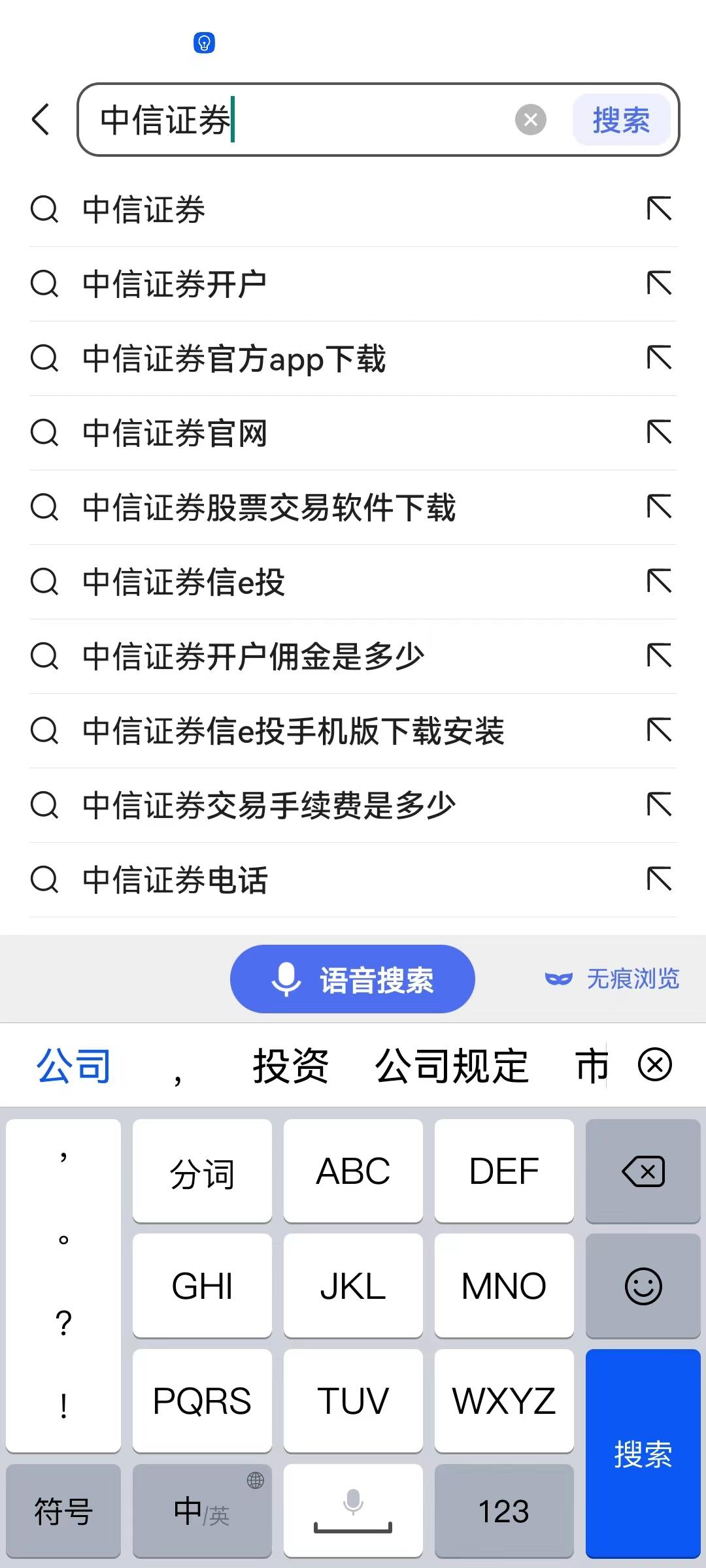
Task: Select the suggestion 中信证券交易手续费是多少
Action: pyautogui.click(x=269, y=806)
